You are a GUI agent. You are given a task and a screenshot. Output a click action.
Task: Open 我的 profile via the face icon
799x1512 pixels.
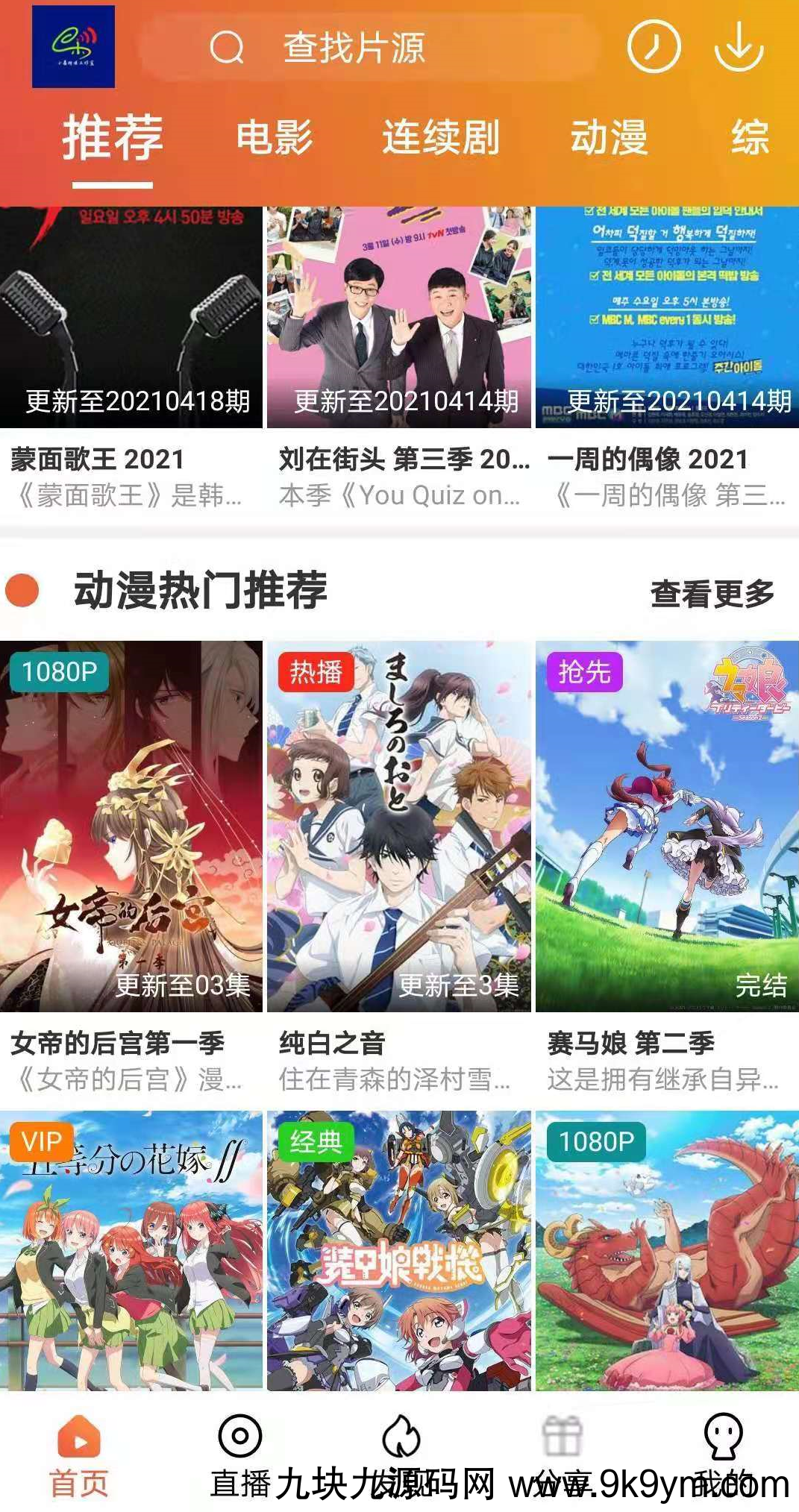(718, 1435)
